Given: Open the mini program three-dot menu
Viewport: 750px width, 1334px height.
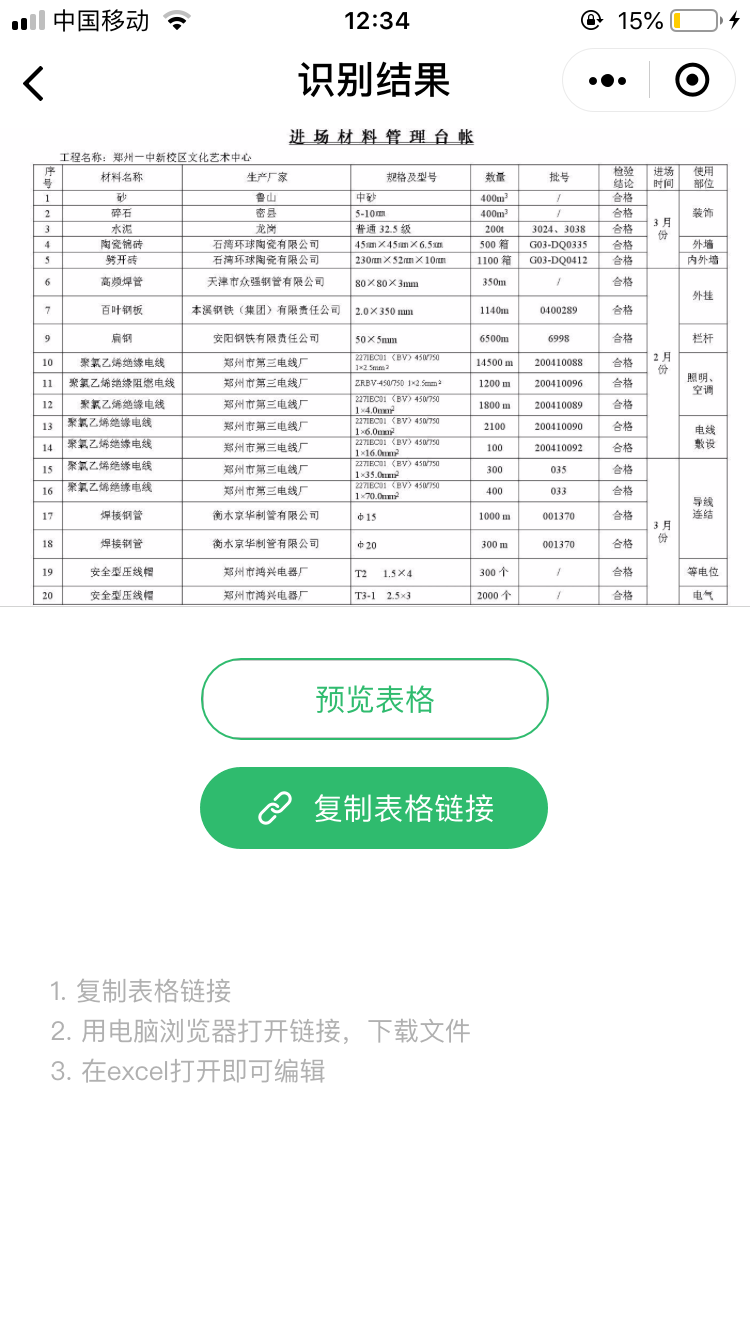Looking at the screenshot, I should tap(607, 80).
